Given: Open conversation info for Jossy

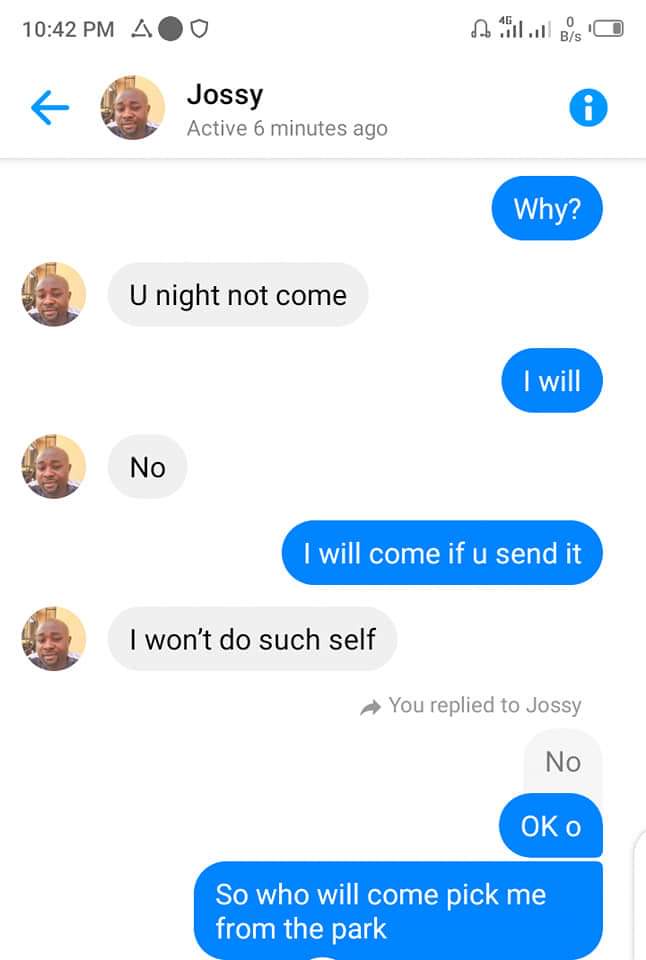Looking at the screenshot, I should pyautogui.click(x=588, y=108).
